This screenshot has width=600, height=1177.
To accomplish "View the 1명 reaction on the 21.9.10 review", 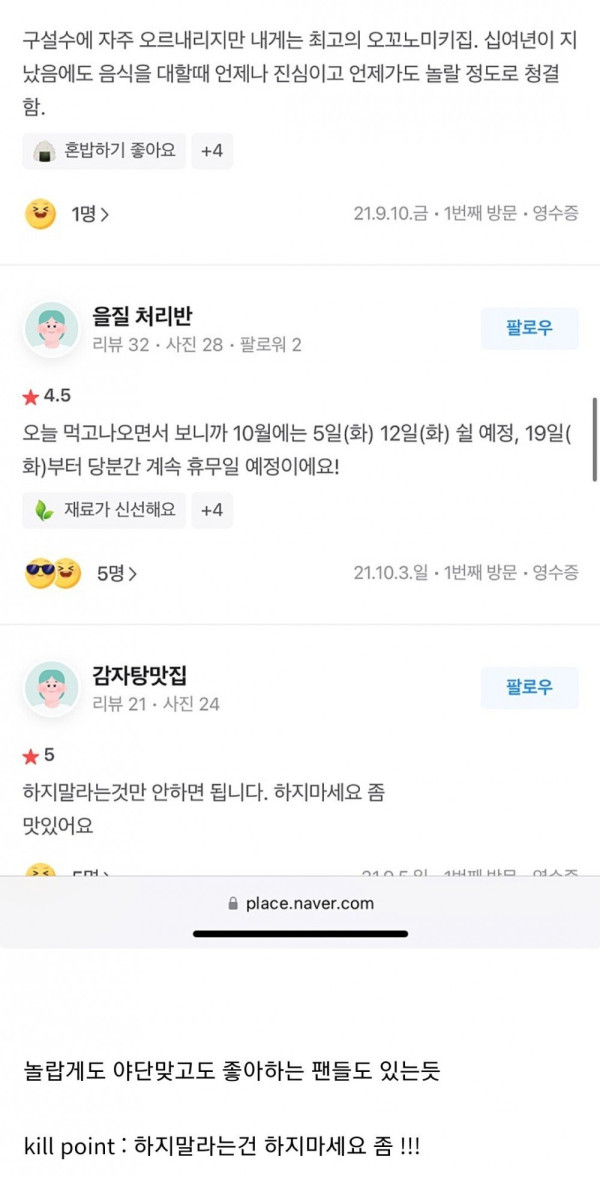I will coord(68,215).
